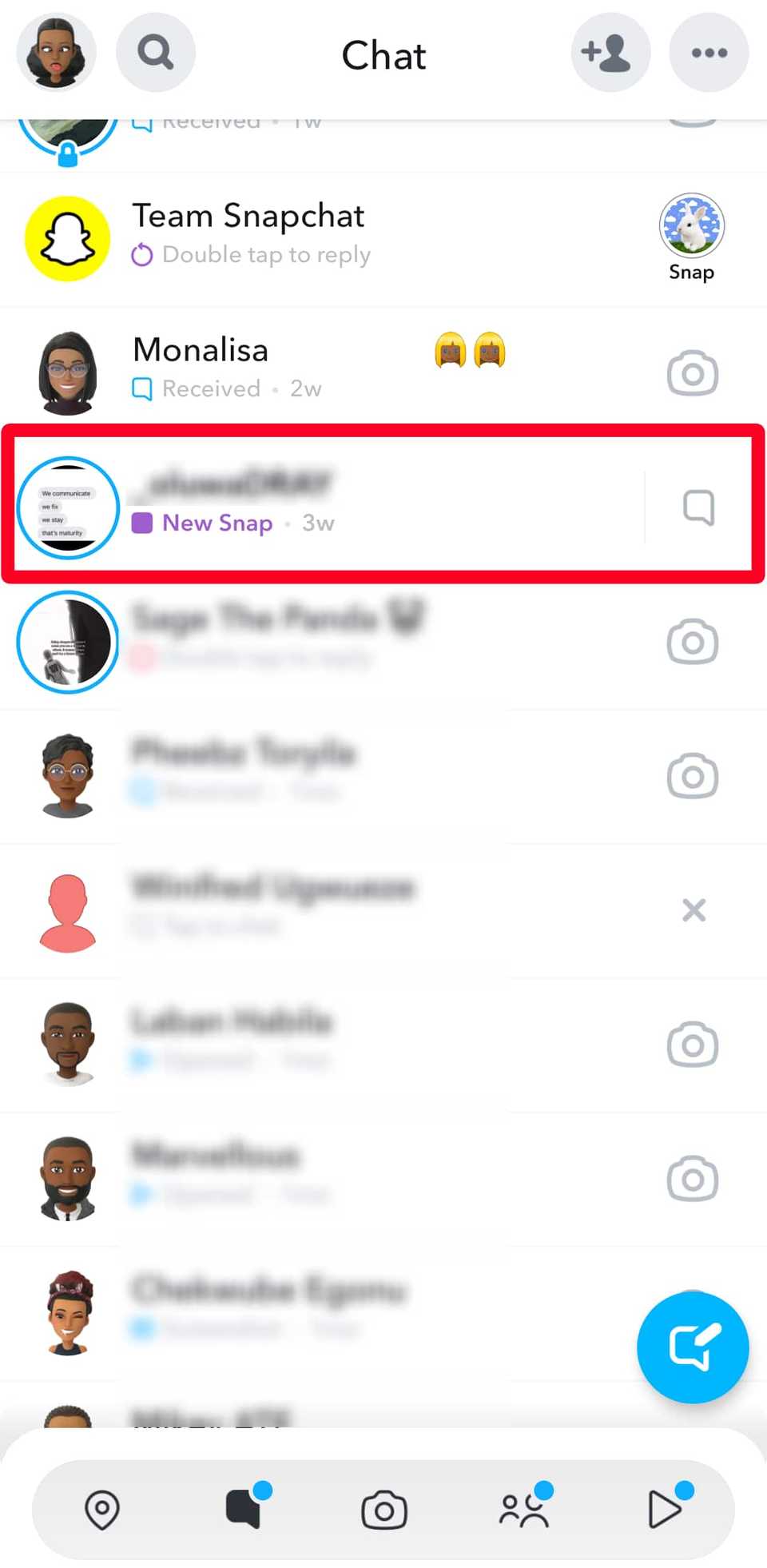767x1568 pixels.
Task: Start a new chat with compose button
Action: pyautogui.click(x=693, y=1347)
